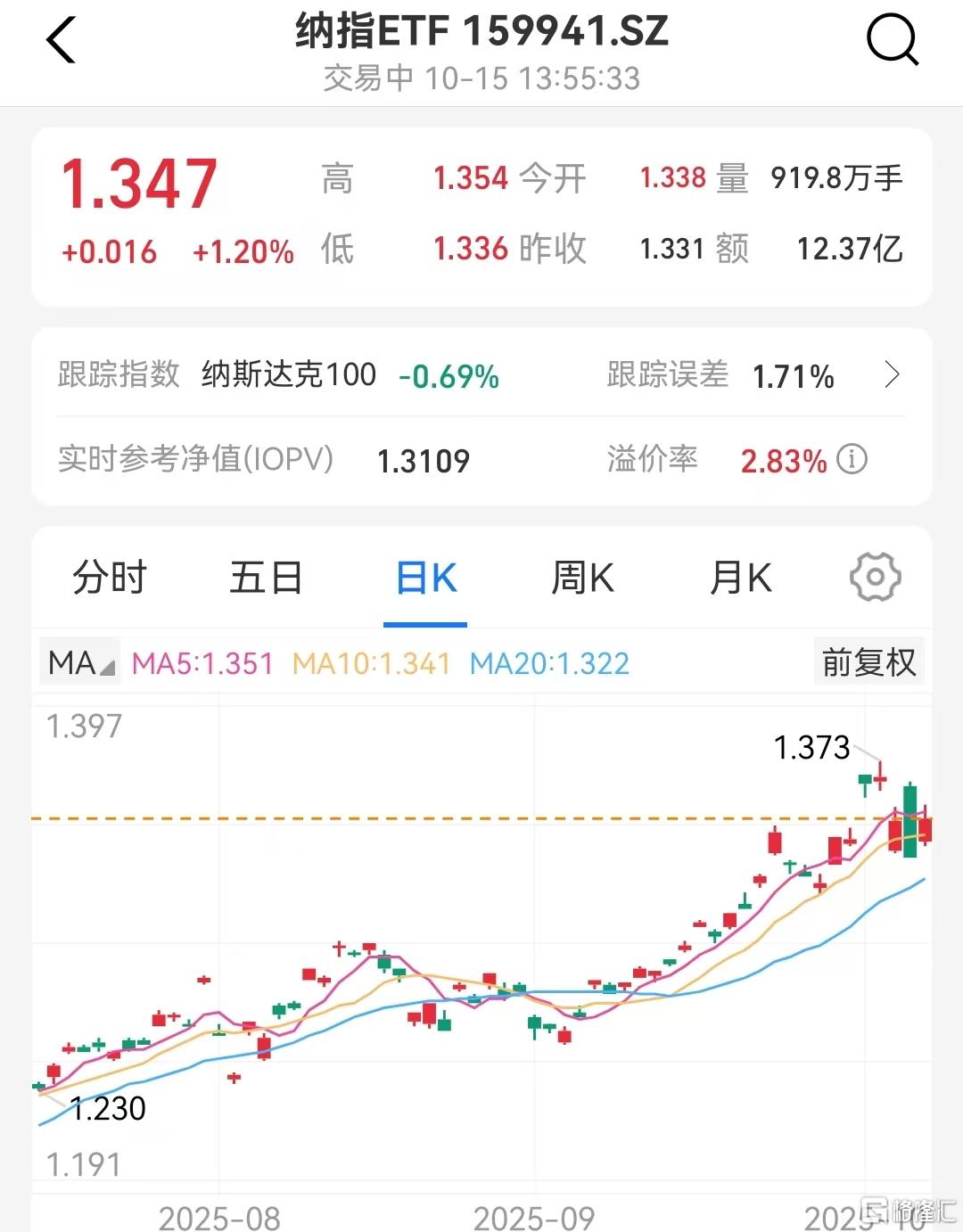The image size is (963, 1232).
Task: Open chart settings gear icon
Action: point(875,578)
